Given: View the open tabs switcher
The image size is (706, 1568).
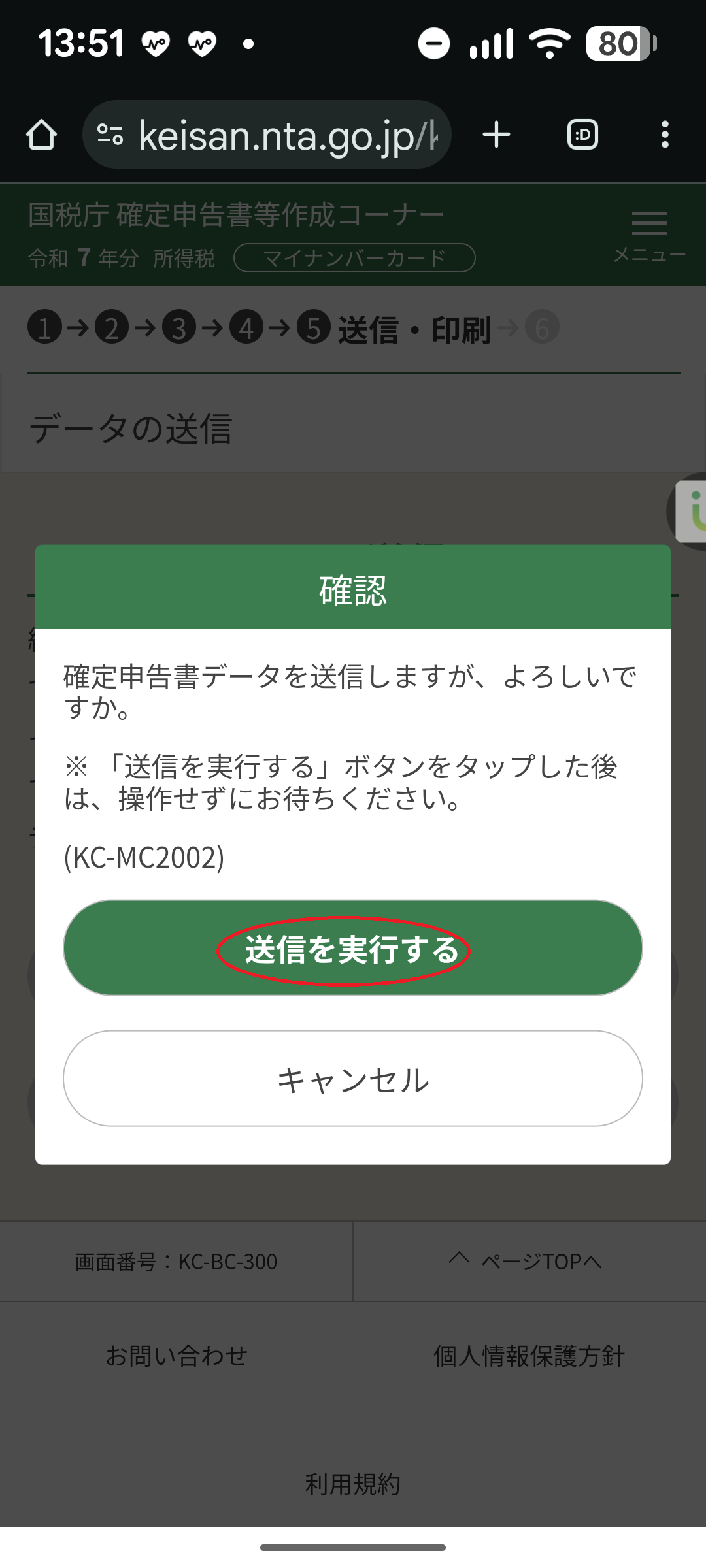Looking at the screenshot, I should (x=582, y=135).
